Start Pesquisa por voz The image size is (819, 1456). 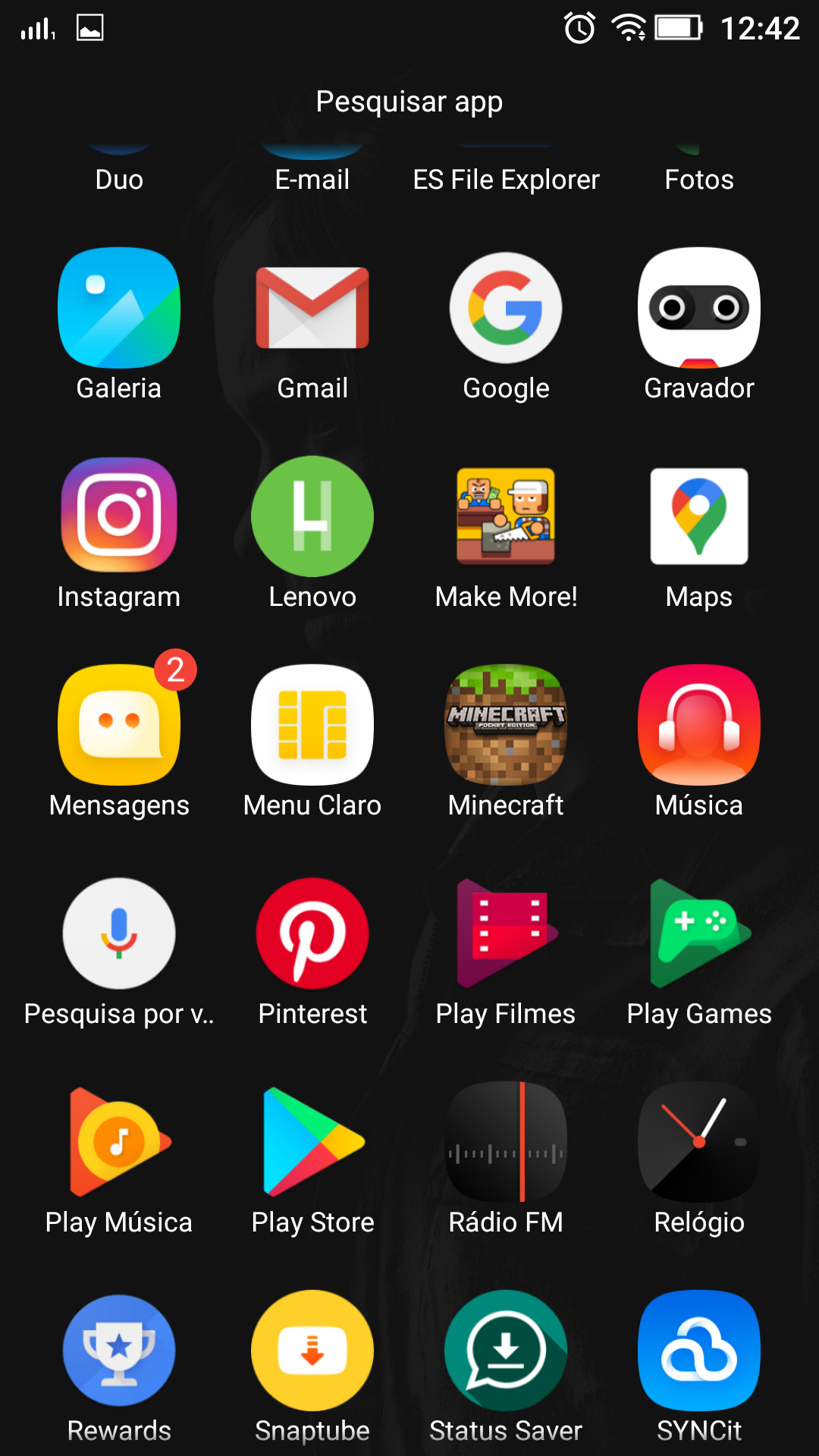(119, 934)
